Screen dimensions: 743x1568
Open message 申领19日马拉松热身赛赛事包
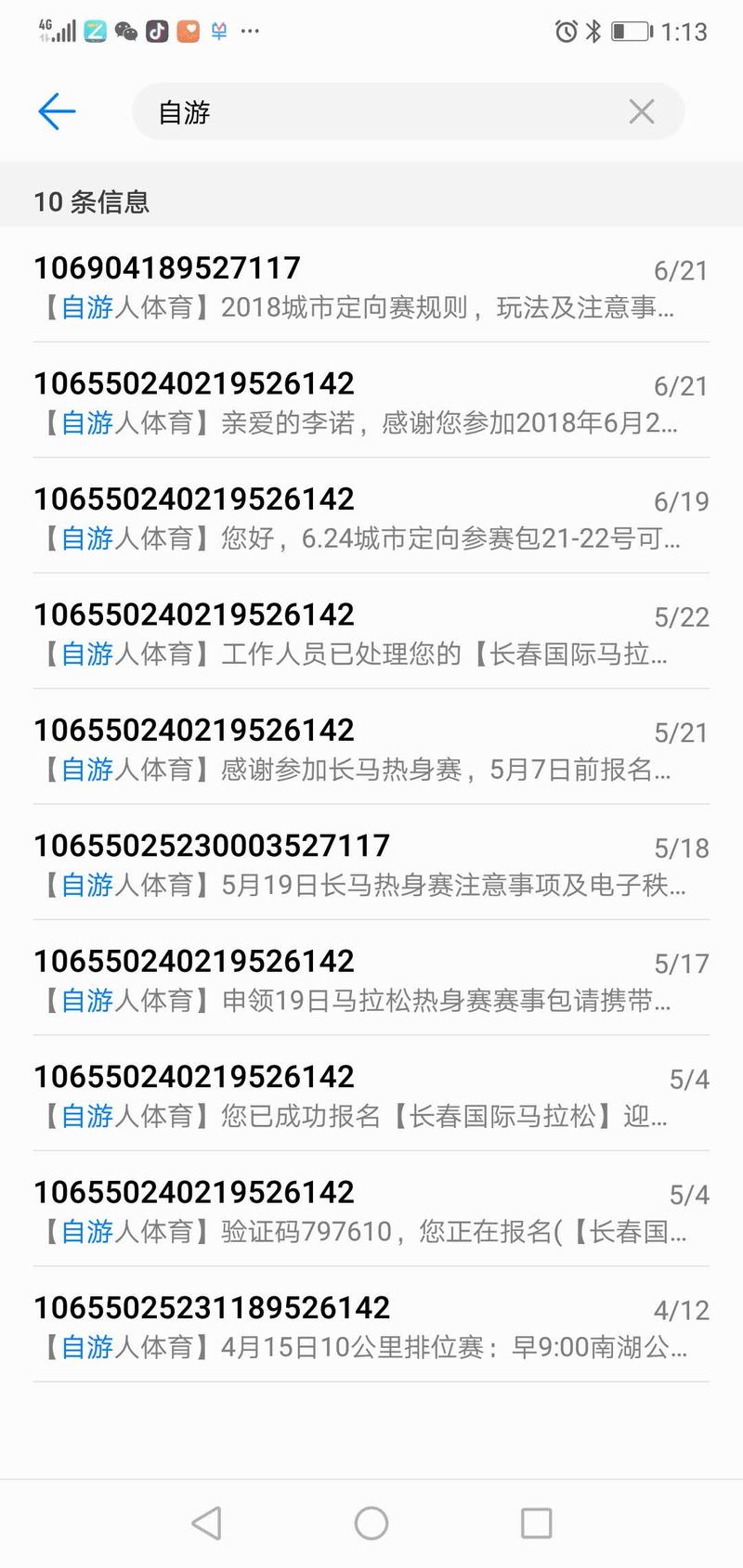371,980
